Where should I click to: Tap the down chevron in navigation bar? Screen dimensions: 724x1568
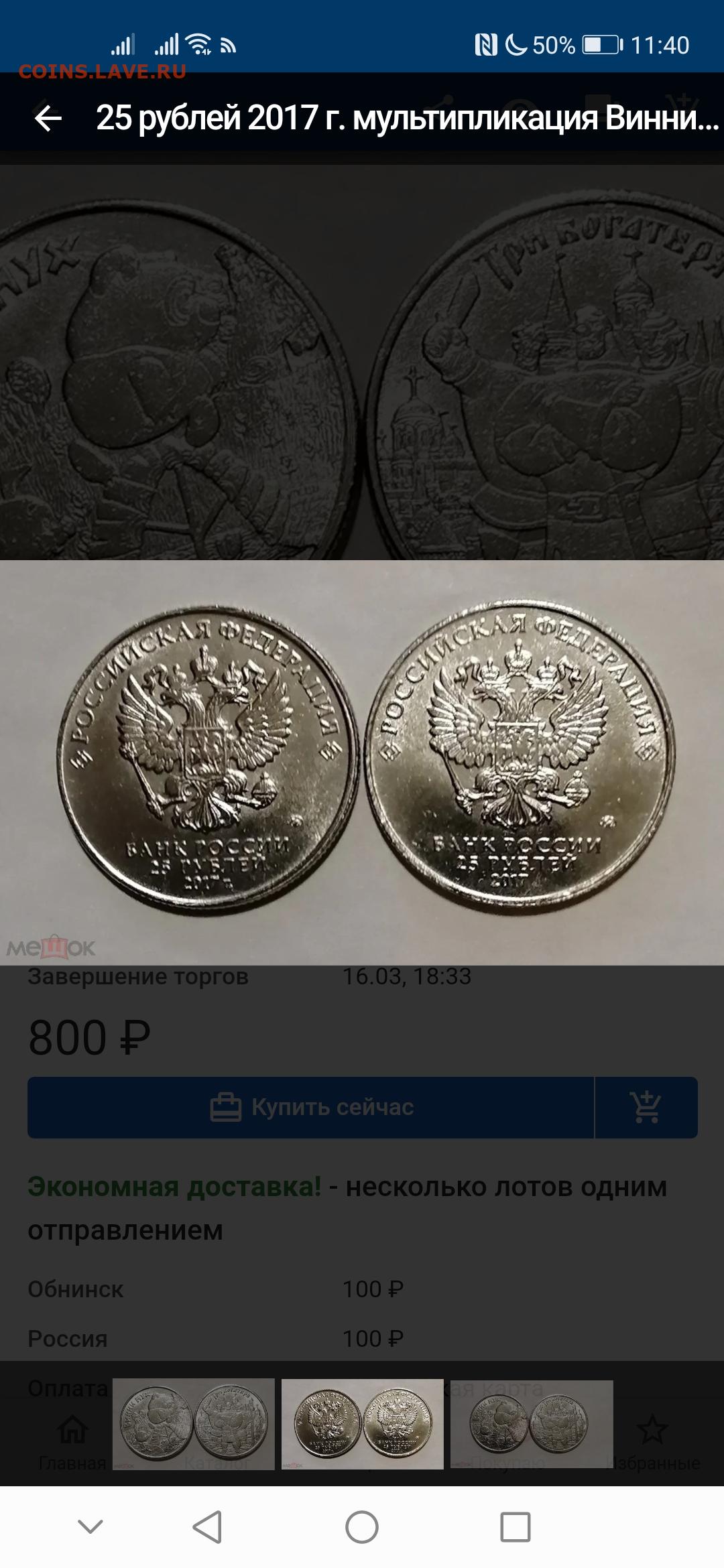pos(90,1526)
